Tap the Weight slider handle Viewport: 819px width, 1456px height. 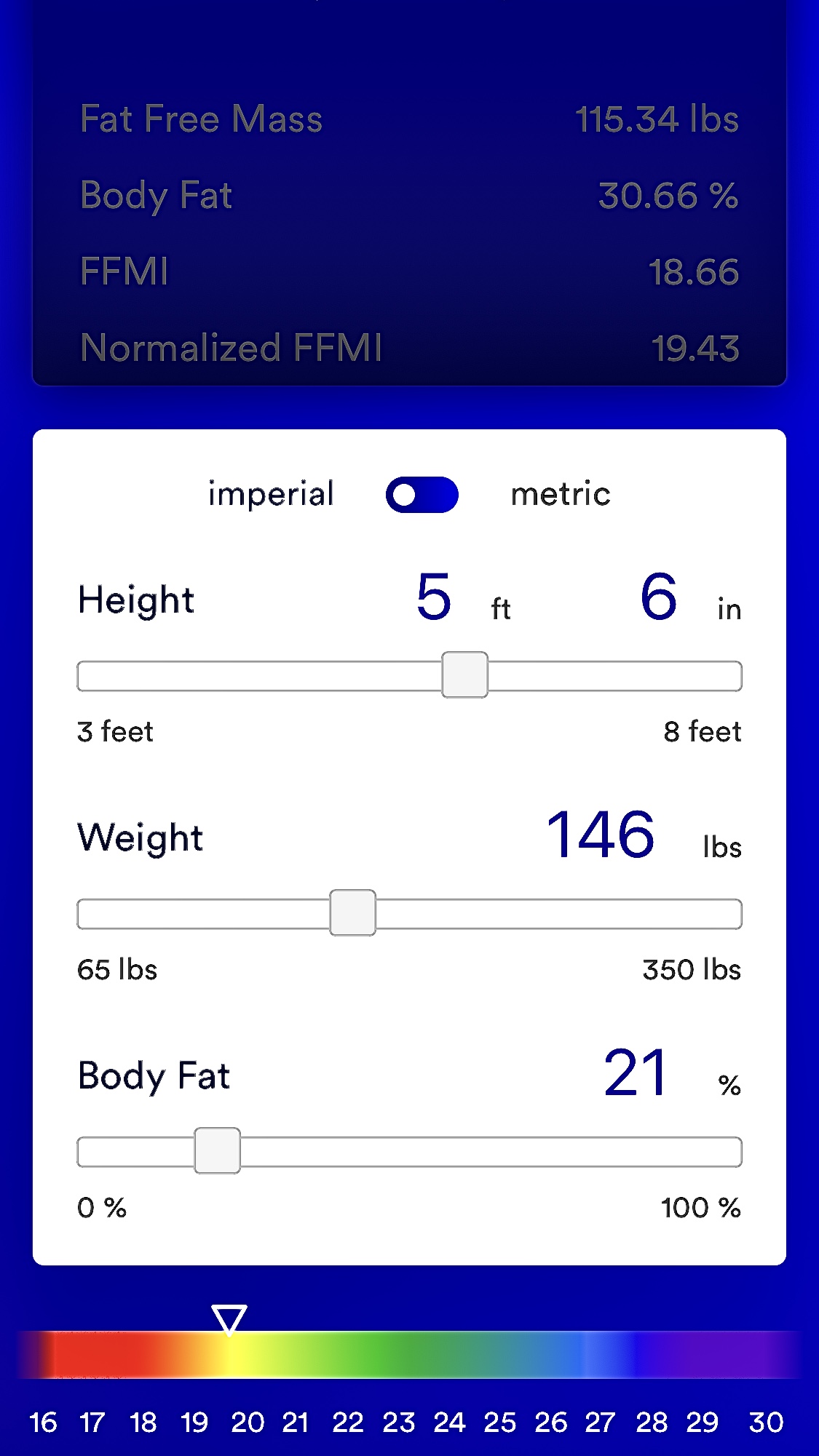click(352, 912)
